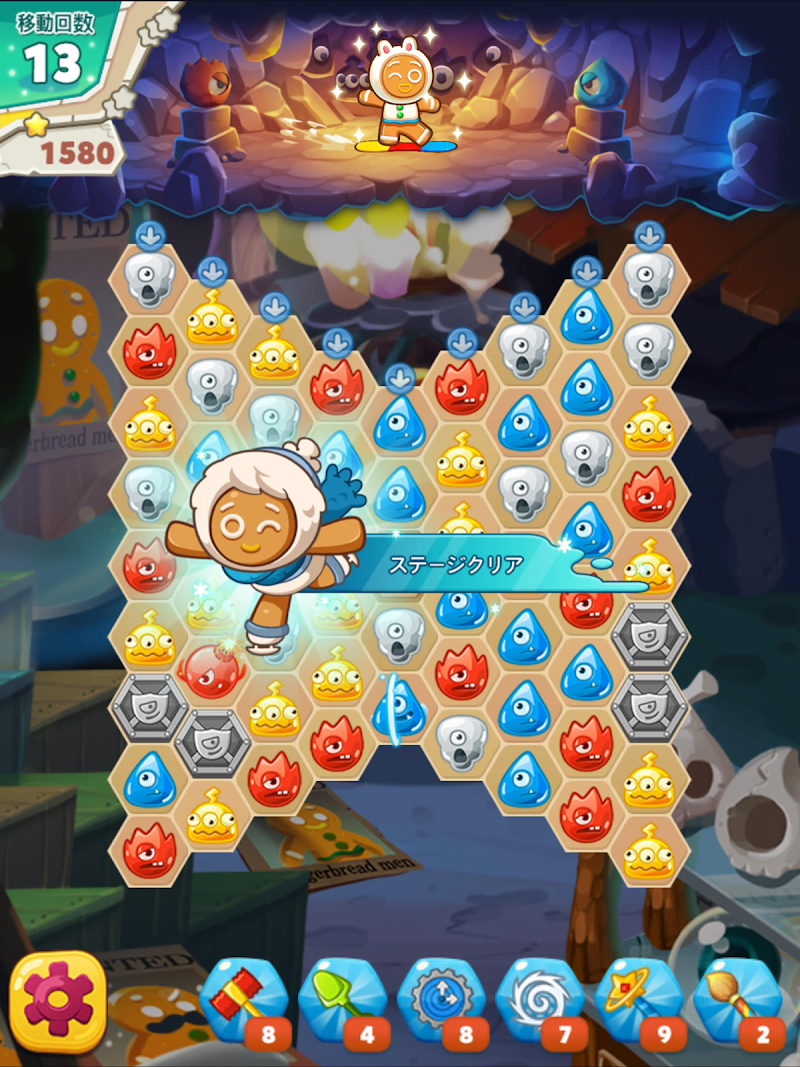Image resolution: width=800 pixels, height=1067 pixels.
Task: Open the settings gear button
Action: click(x=58, y=1002)
